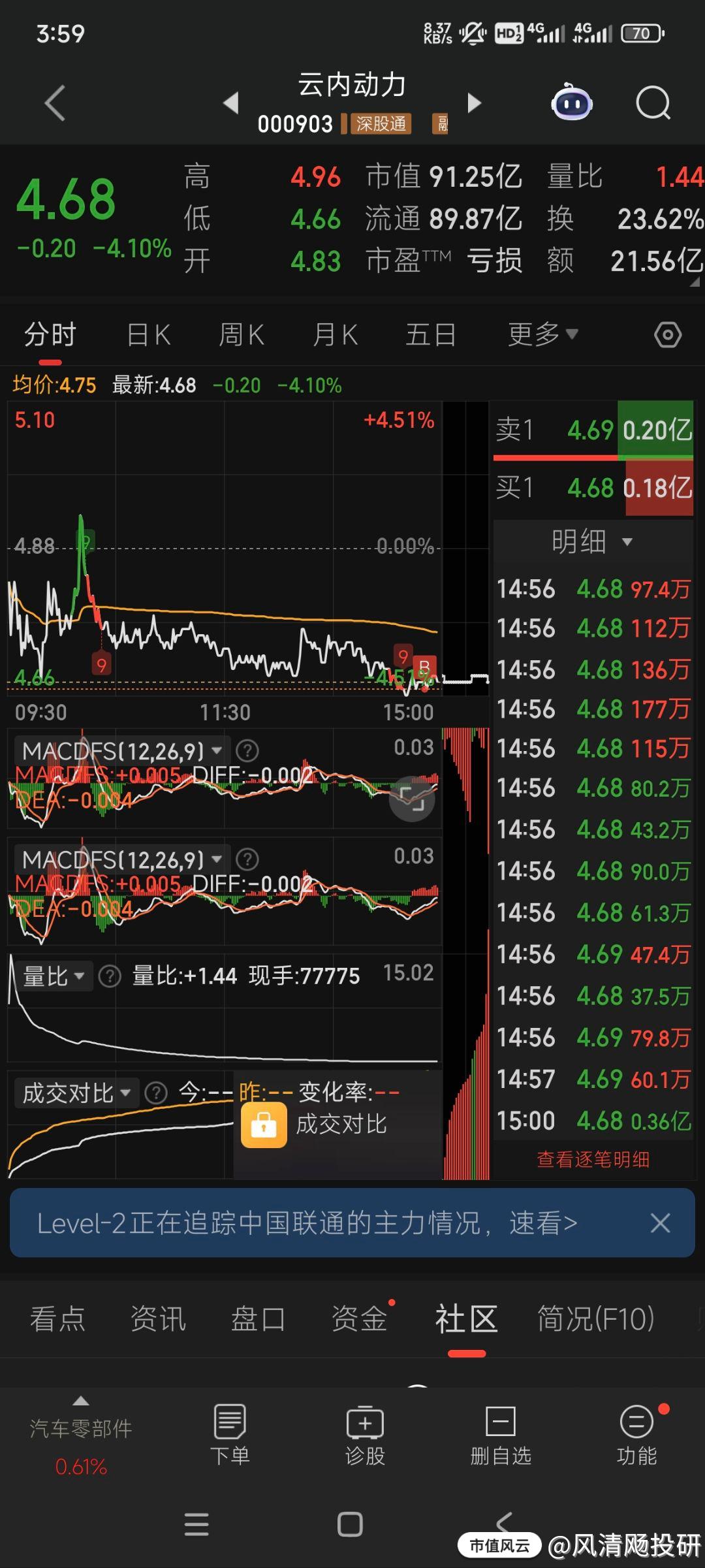Switch to the previous stock arrow
705x1568 pixels.
click(230, 103)
